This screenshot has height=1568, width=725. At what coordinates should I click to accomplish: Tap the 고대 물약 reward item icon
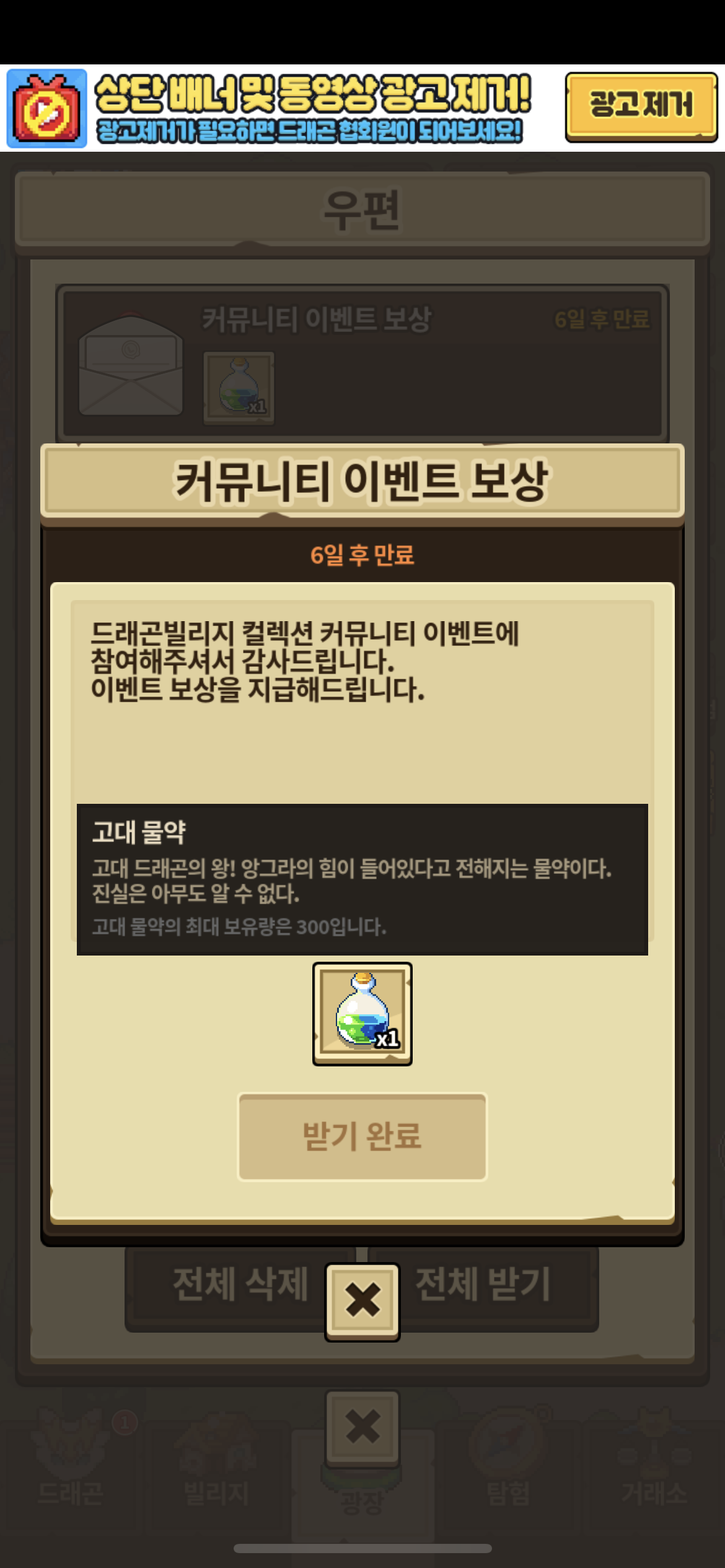coord(362,1014)
